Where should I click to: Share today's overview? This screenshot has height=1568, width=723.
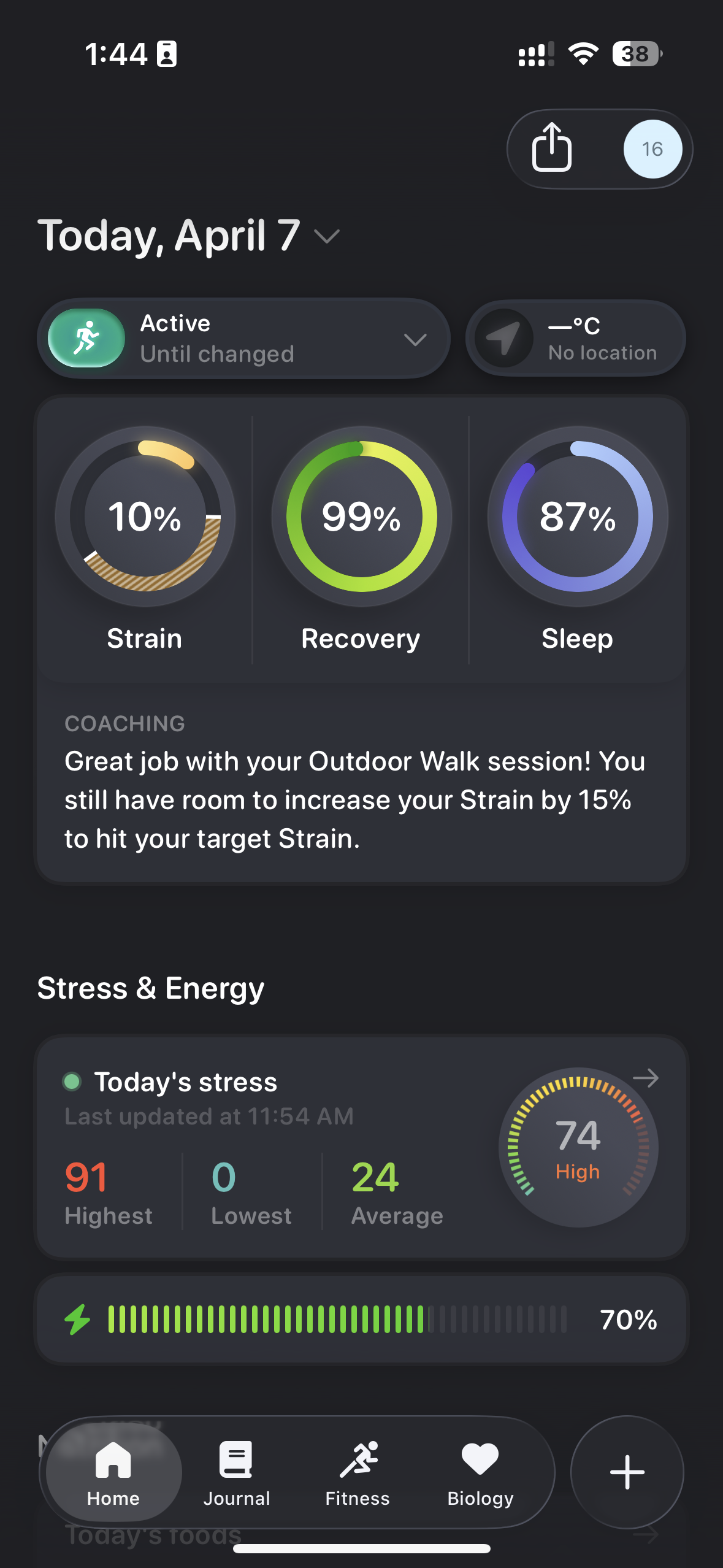pyautogui.click(x=551, y=148)
